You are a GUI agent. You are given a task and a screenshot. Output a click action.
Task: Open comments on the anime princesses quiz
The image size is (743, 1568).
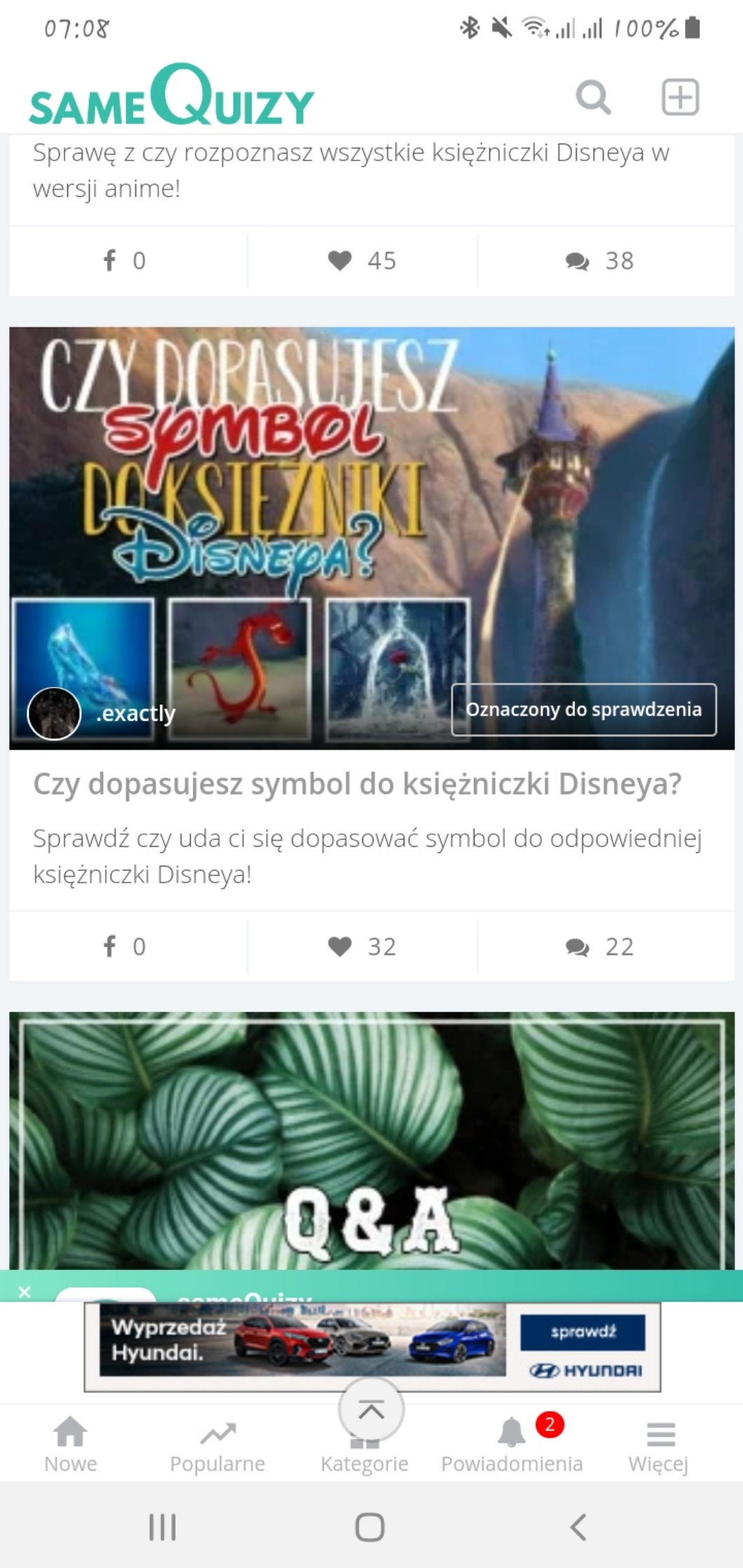[600, 261]
